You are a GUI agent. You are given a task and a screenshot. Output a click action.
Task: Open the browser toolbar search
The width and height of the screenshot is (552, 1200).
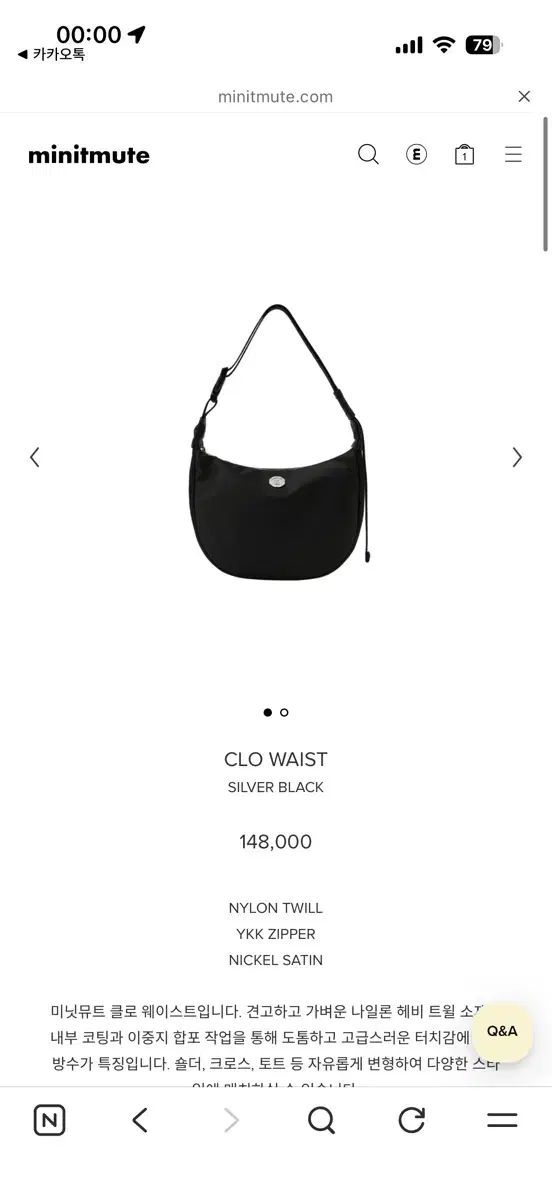coord(321,1120)
